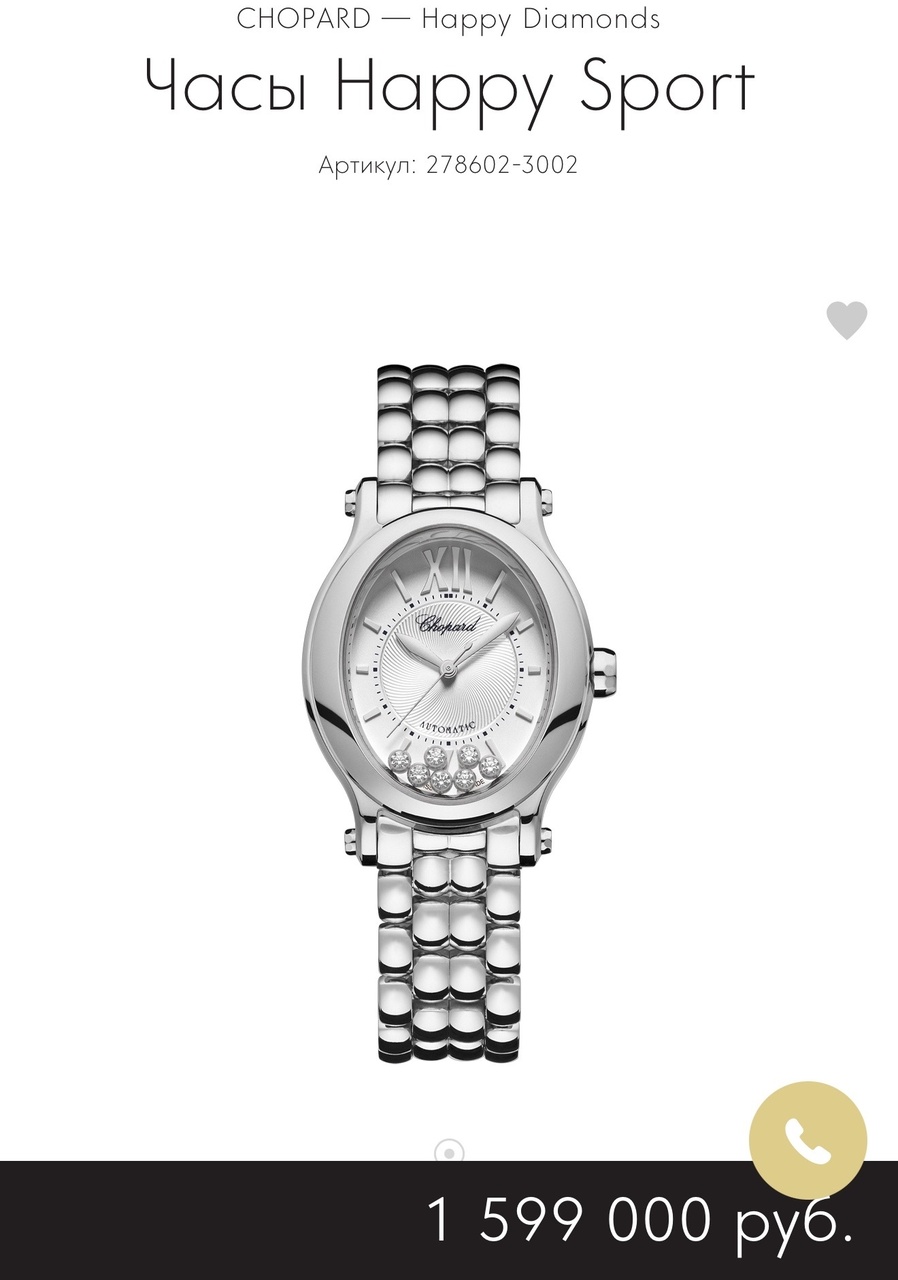Viewport: 898px width, 1280px height.
Task: Add the Happy Sport watch to favorites
Action: tap(846, 321)
